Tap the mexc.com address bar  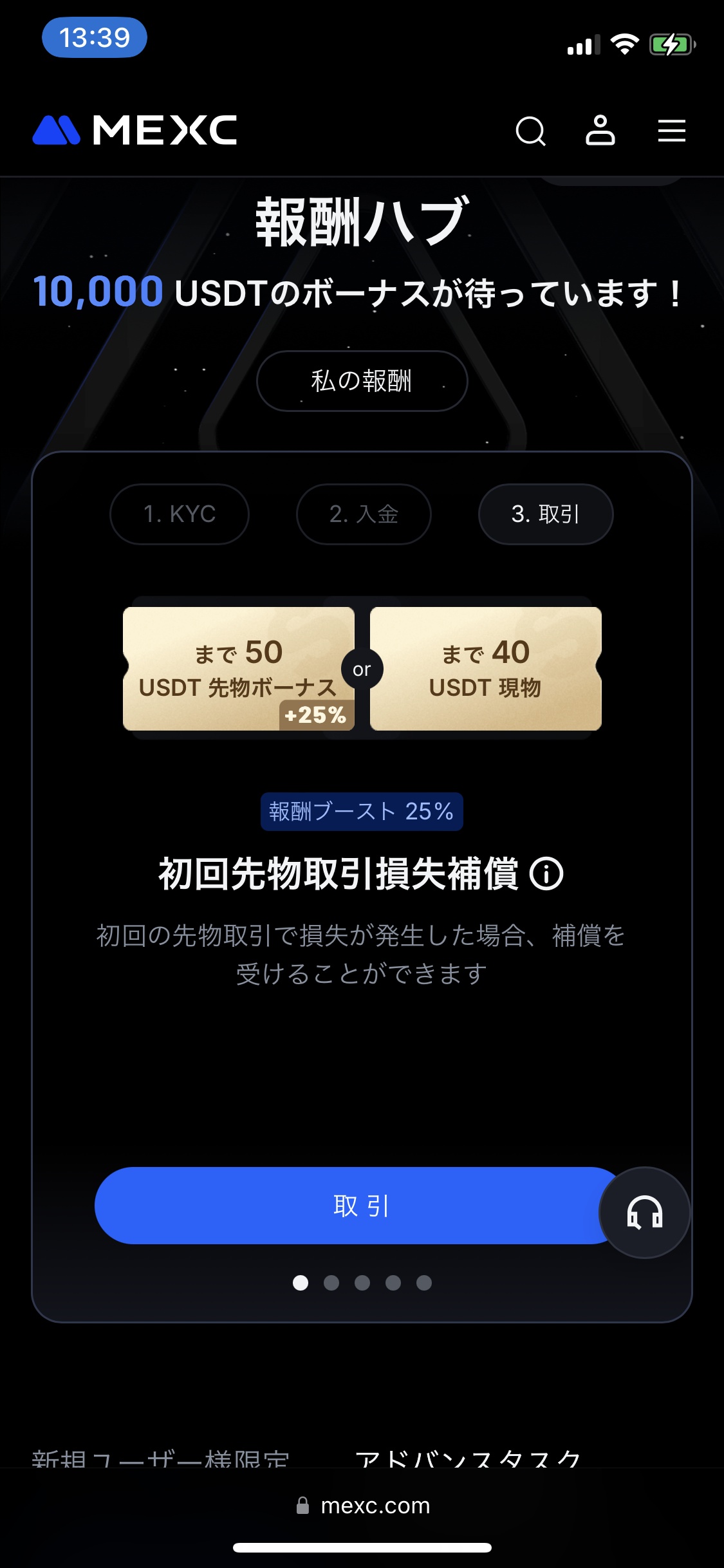[363, 1506]
